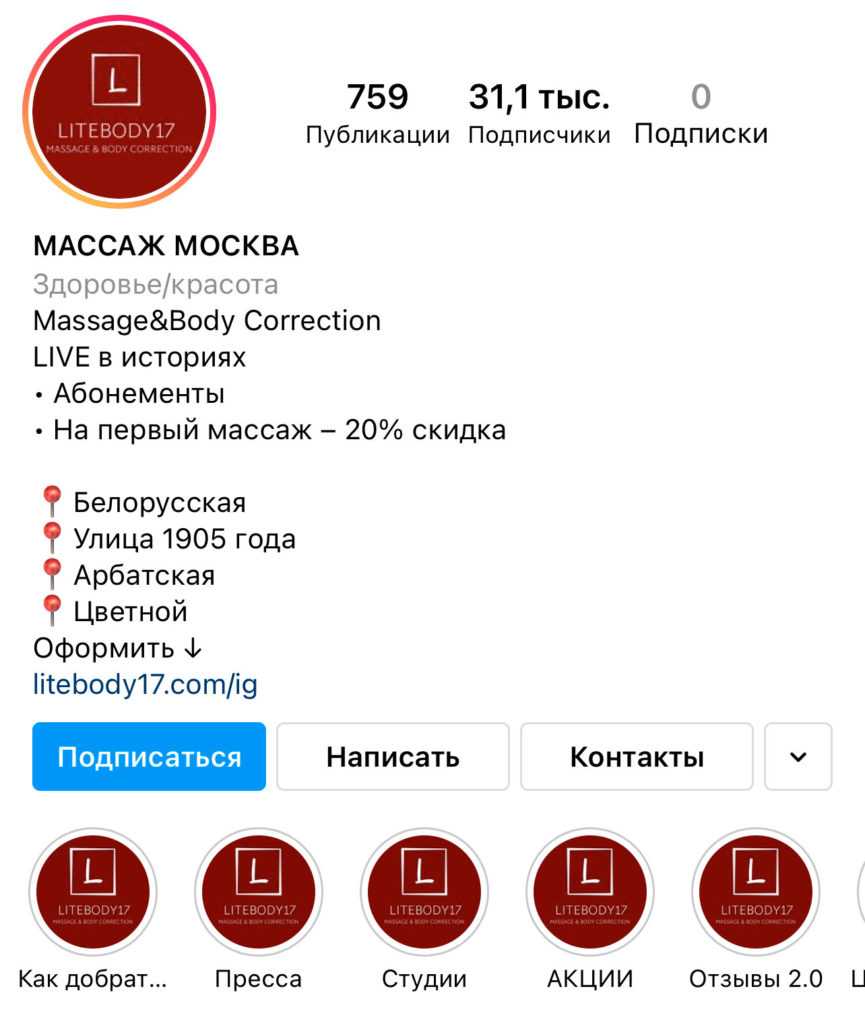This screenshot has height=1024, width=865.
Task: View the list of Подписчики
Action: (539, 115)
